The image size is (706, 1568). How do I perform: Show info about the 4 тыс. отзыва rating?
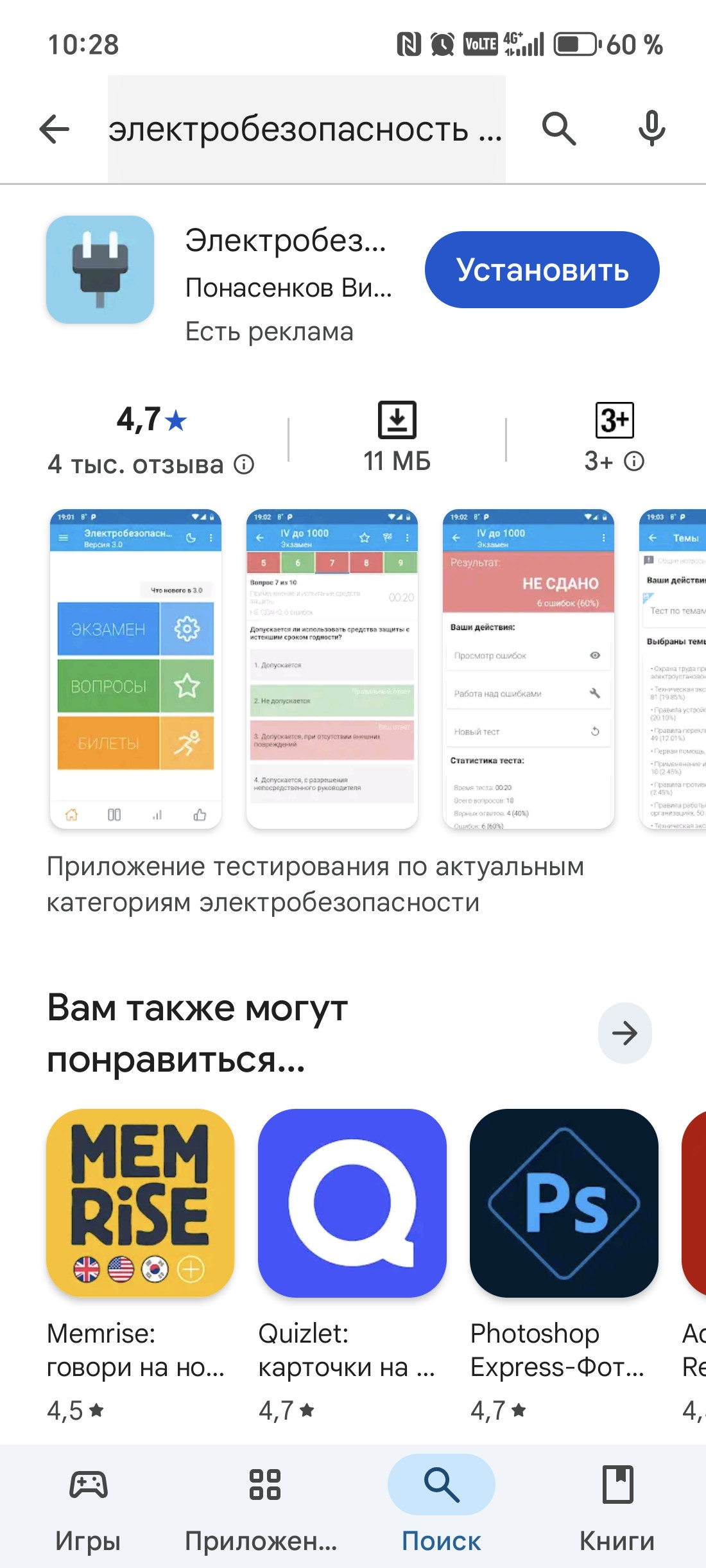point(244,464)
